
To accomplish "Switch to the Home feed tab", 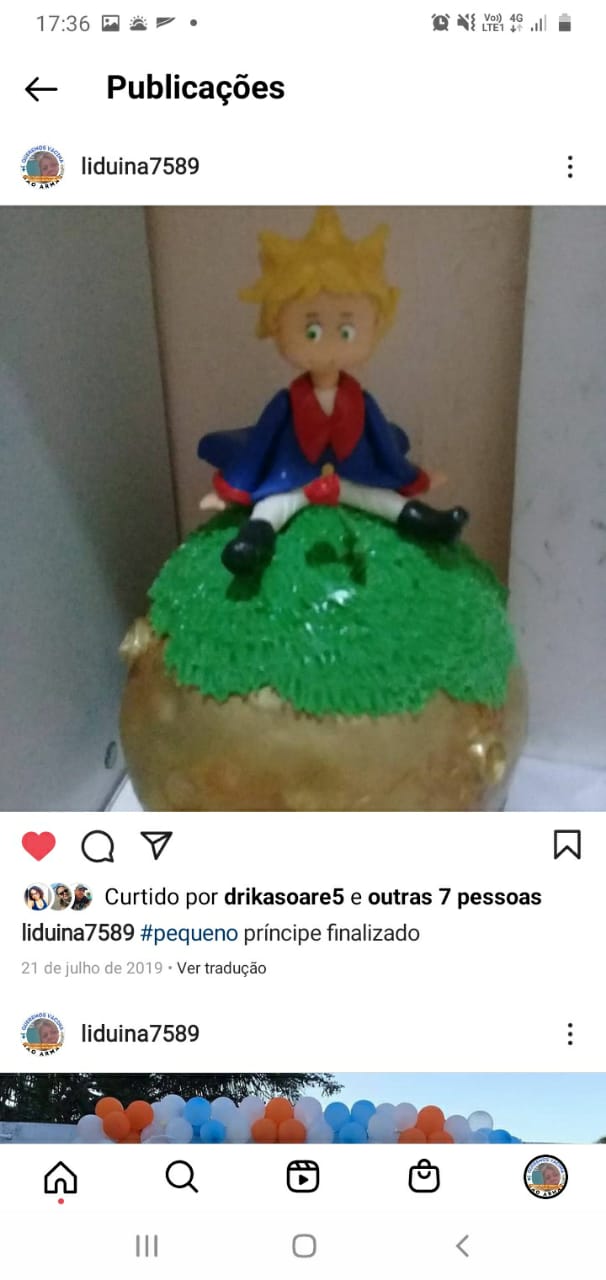I will 61,1178.
